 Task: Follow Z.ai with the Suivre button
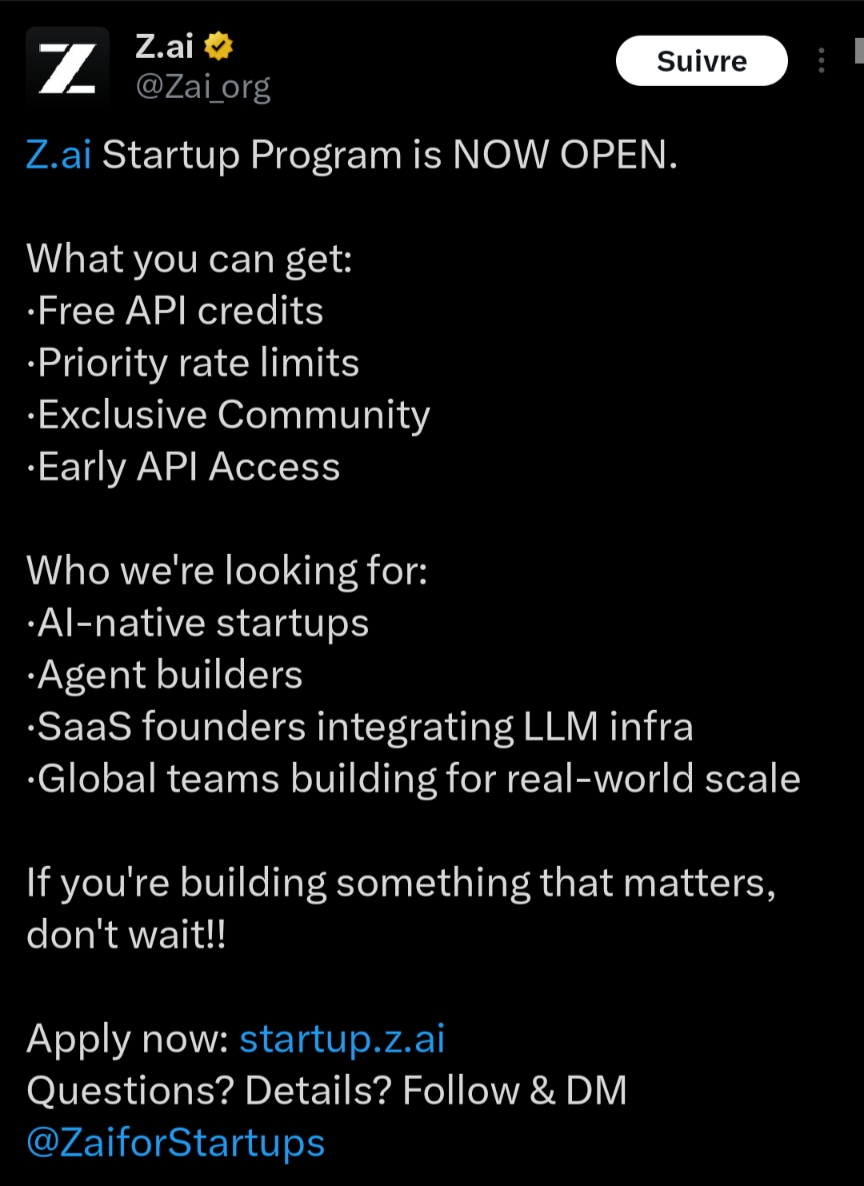pos(701,61)
